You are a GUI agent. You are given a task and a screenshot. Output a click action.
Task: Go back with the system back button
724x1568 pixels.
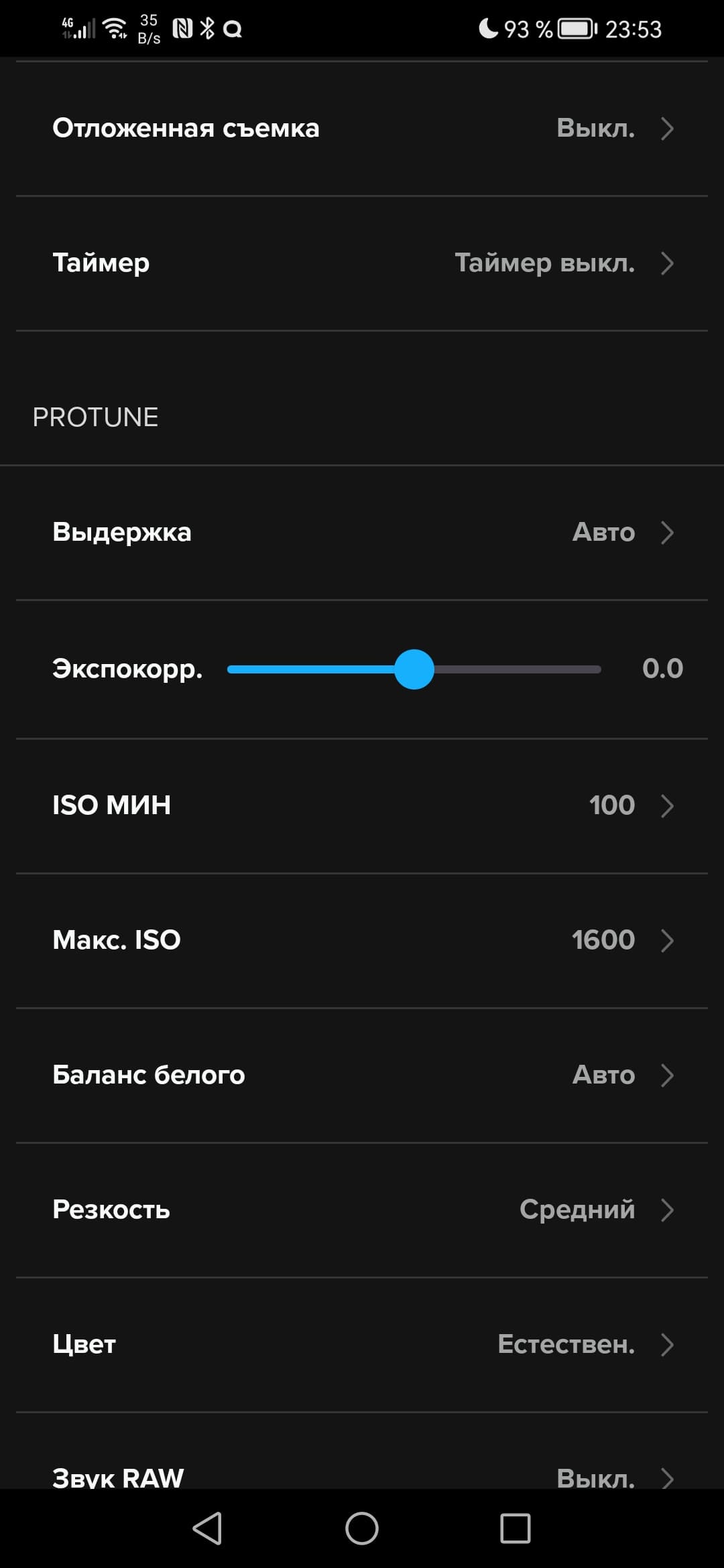tap(207, 1528)
